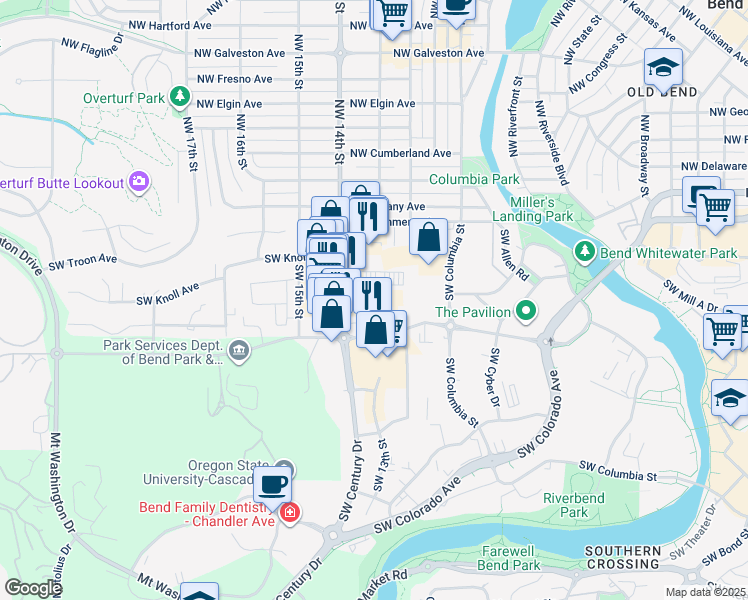Select the restaurant marker above SW Century Dr
The width and height of the screenshot is (748, 600).
[372, 299]
